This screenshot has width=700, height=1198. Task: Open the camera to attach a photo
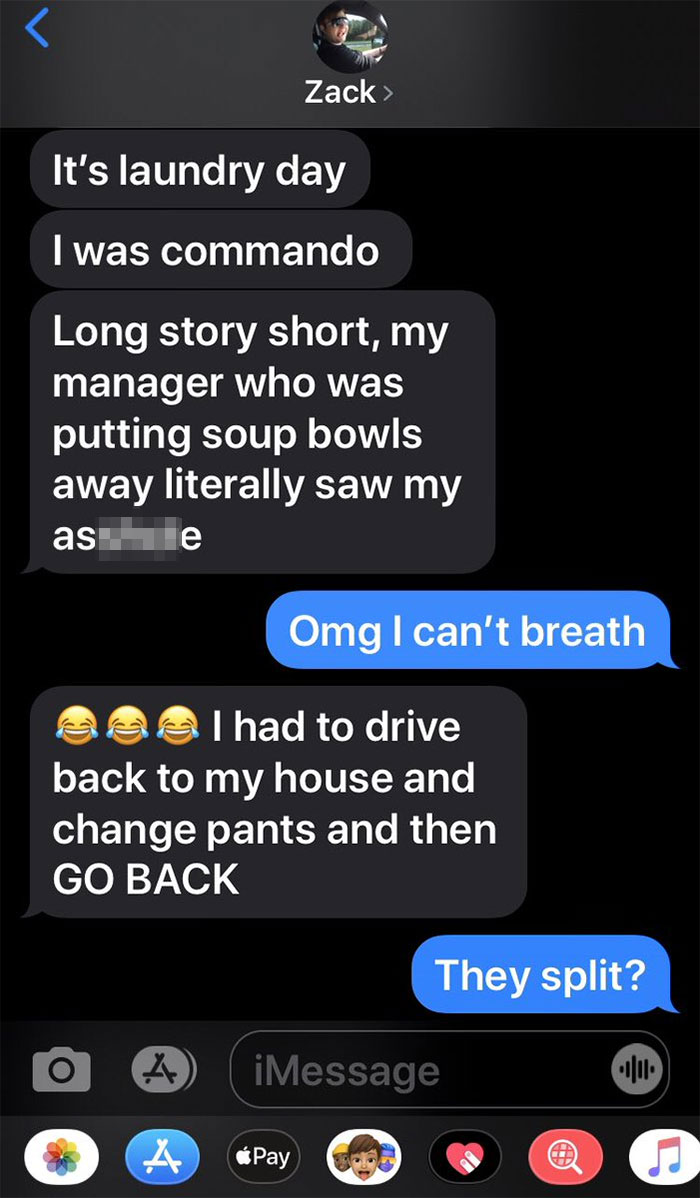pyautogui.click(x=63, y=1070)
